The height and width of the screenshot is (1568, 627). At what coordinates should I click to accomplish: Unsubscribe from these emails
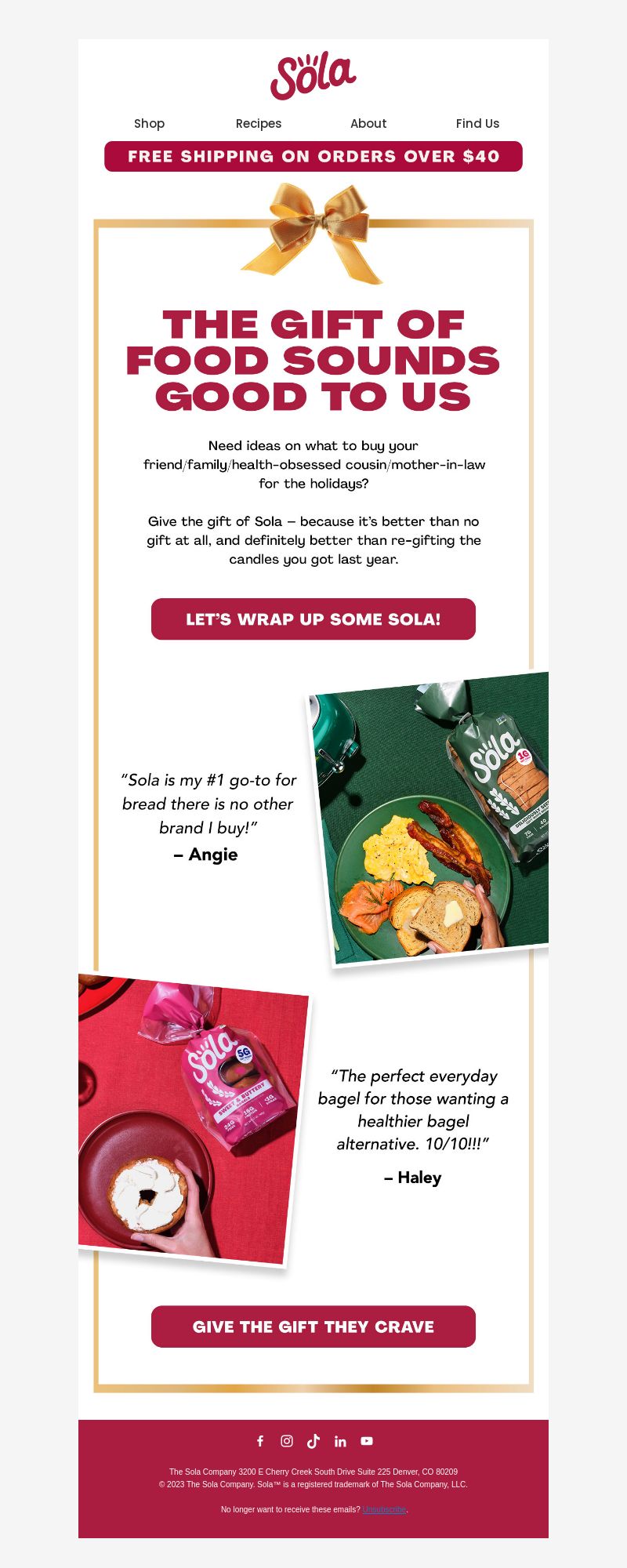pos(384,1509)
